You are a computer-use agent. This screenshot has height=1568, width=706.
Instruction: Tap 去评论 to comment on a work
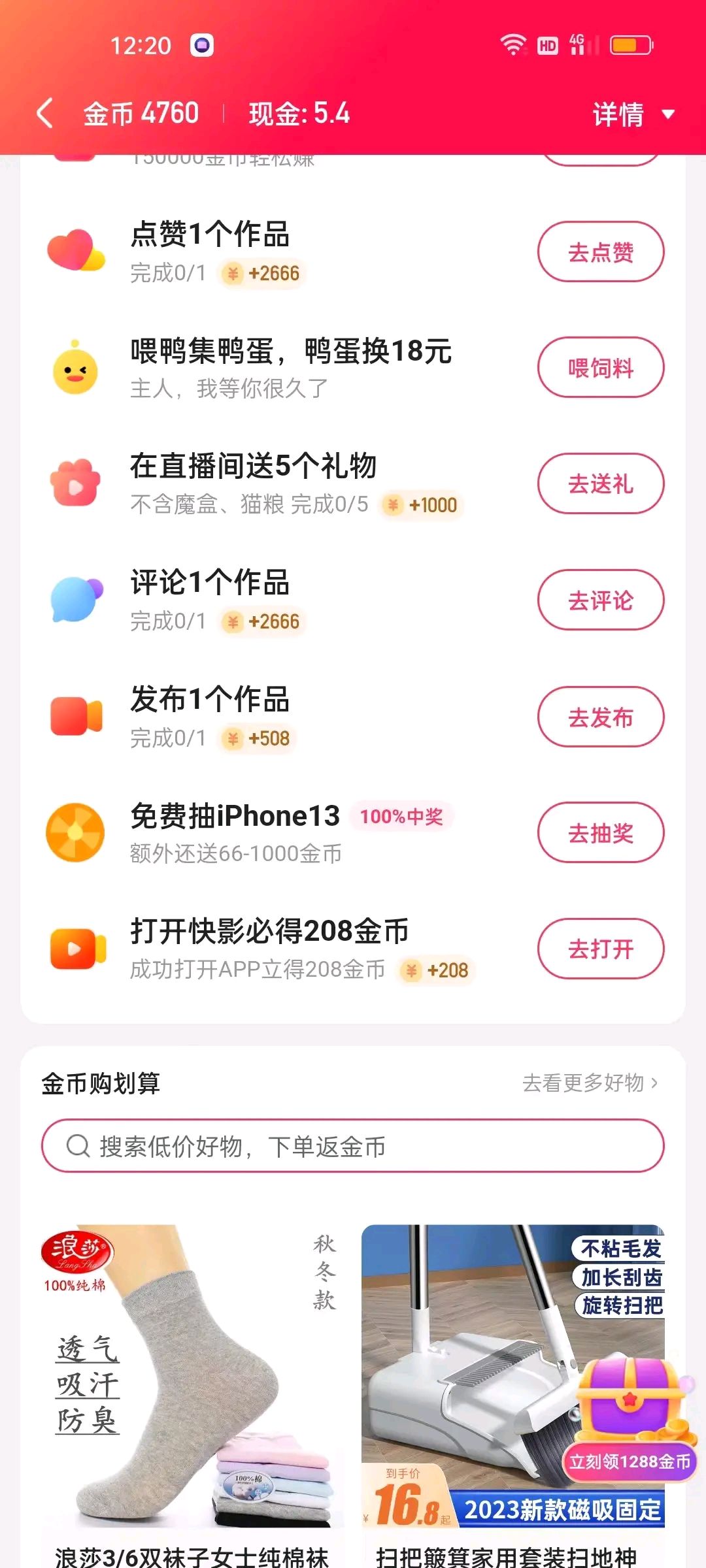point(600,600)
